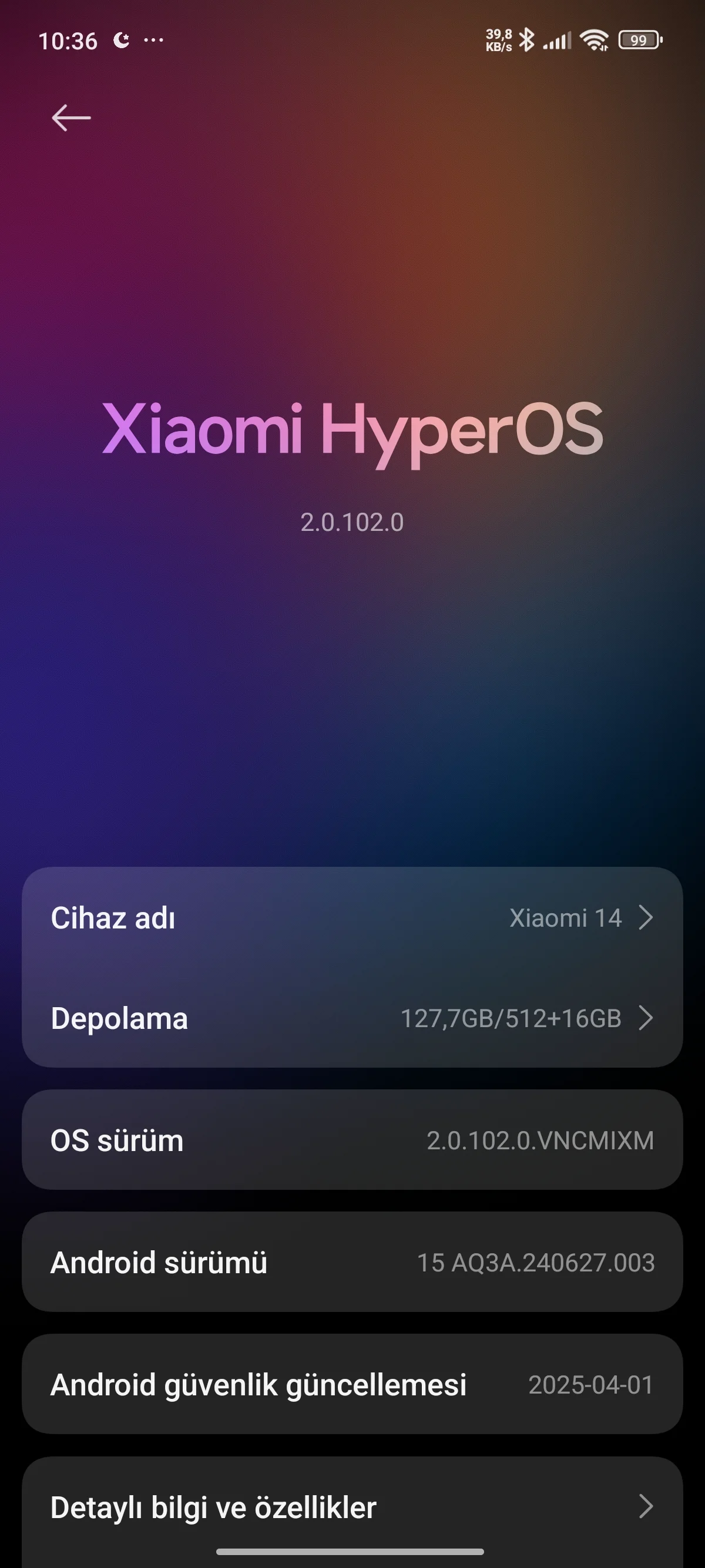
Task: Tap the Android güvenlik güncellemesi row
Action: (352, 1385)
